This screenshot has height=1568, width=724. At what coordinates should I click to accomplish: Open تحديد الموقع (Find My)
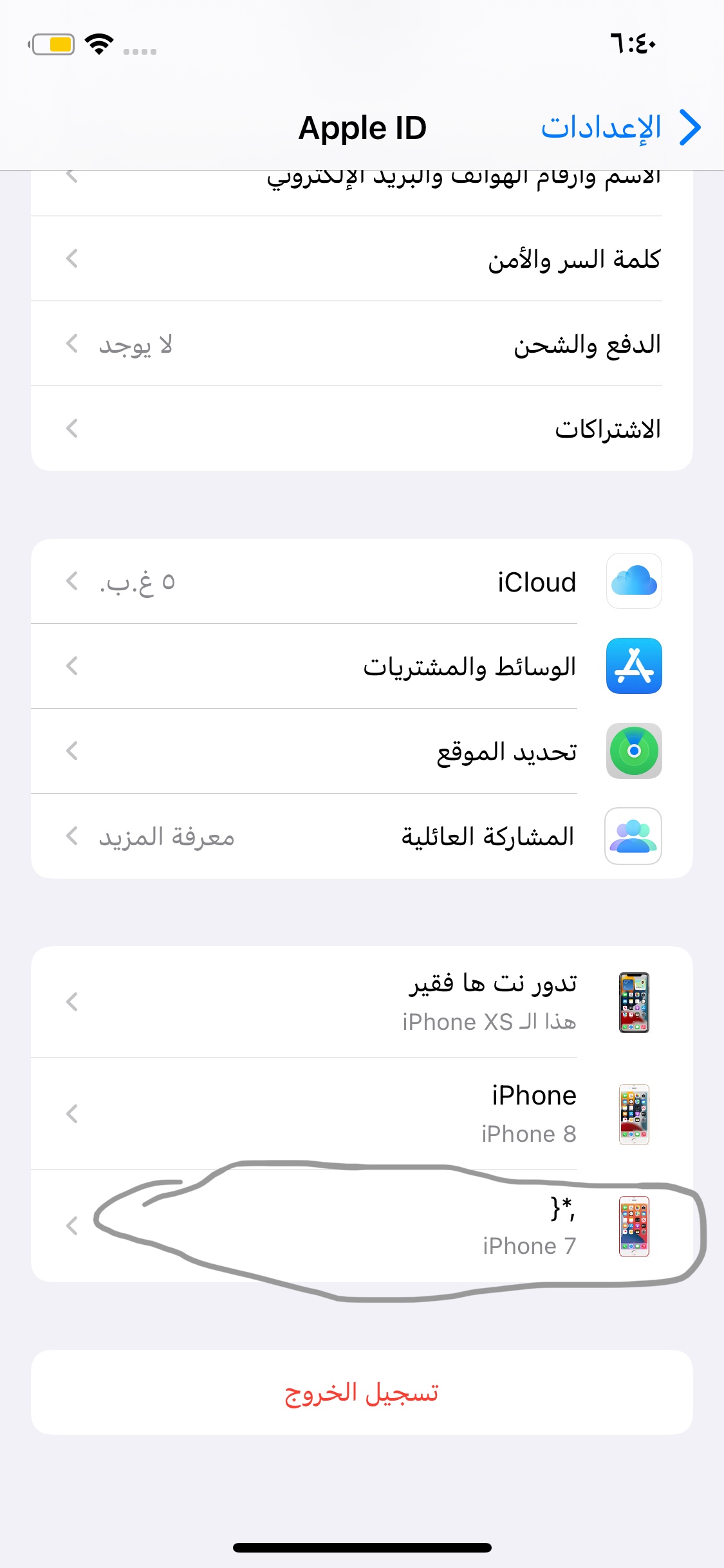(362, 751)
